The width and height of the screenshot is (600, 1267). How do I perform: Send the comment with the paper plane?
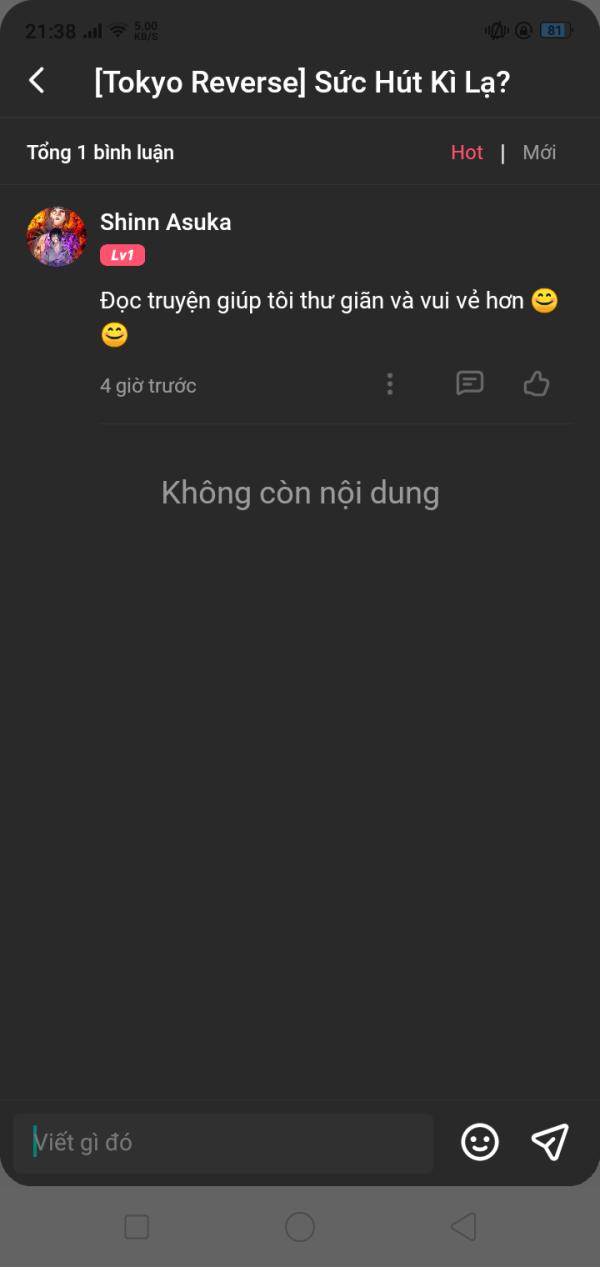coord(550,1142)
